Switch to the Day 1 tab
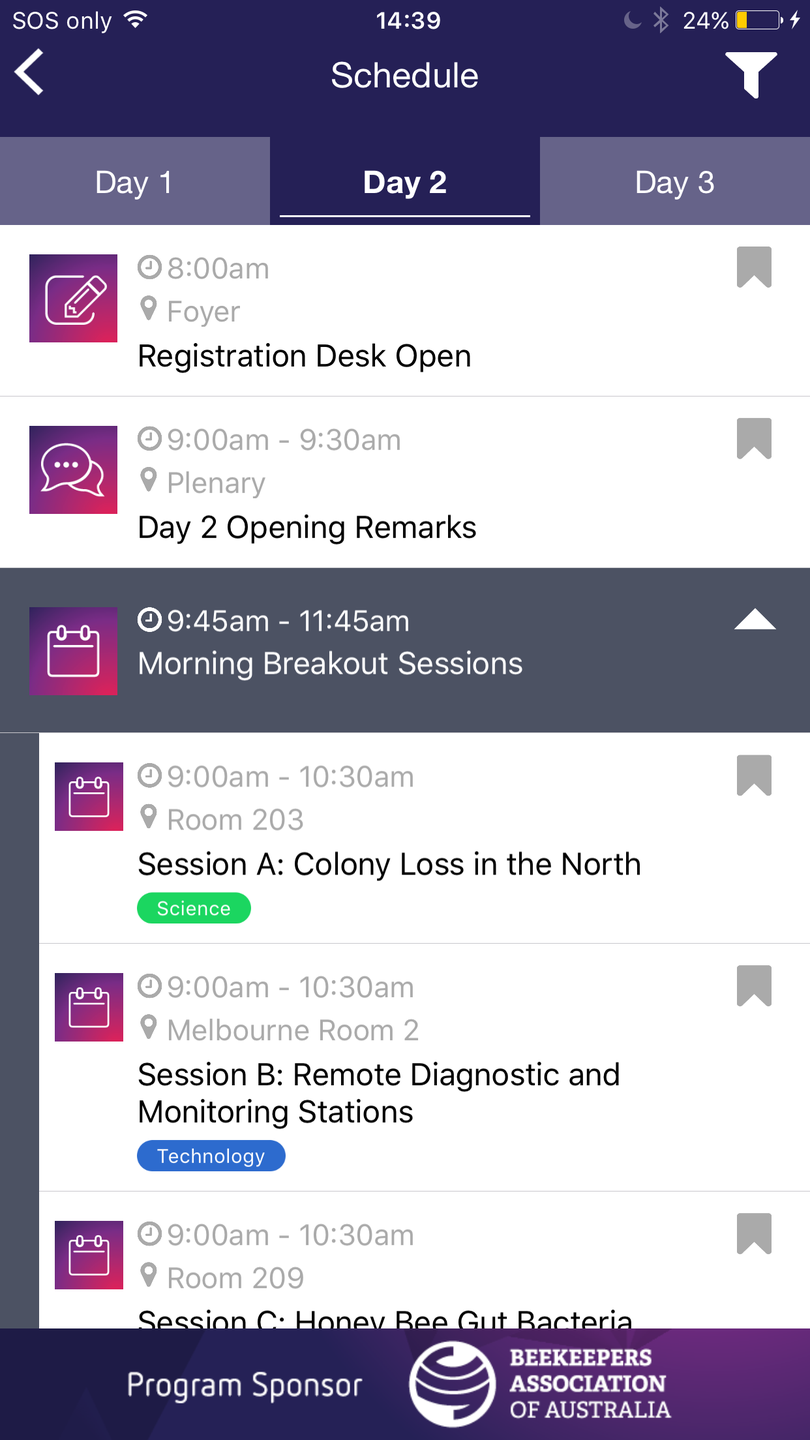Image resolution: width=810 pixels, height=1440 pixels. (x=134, y=182)
